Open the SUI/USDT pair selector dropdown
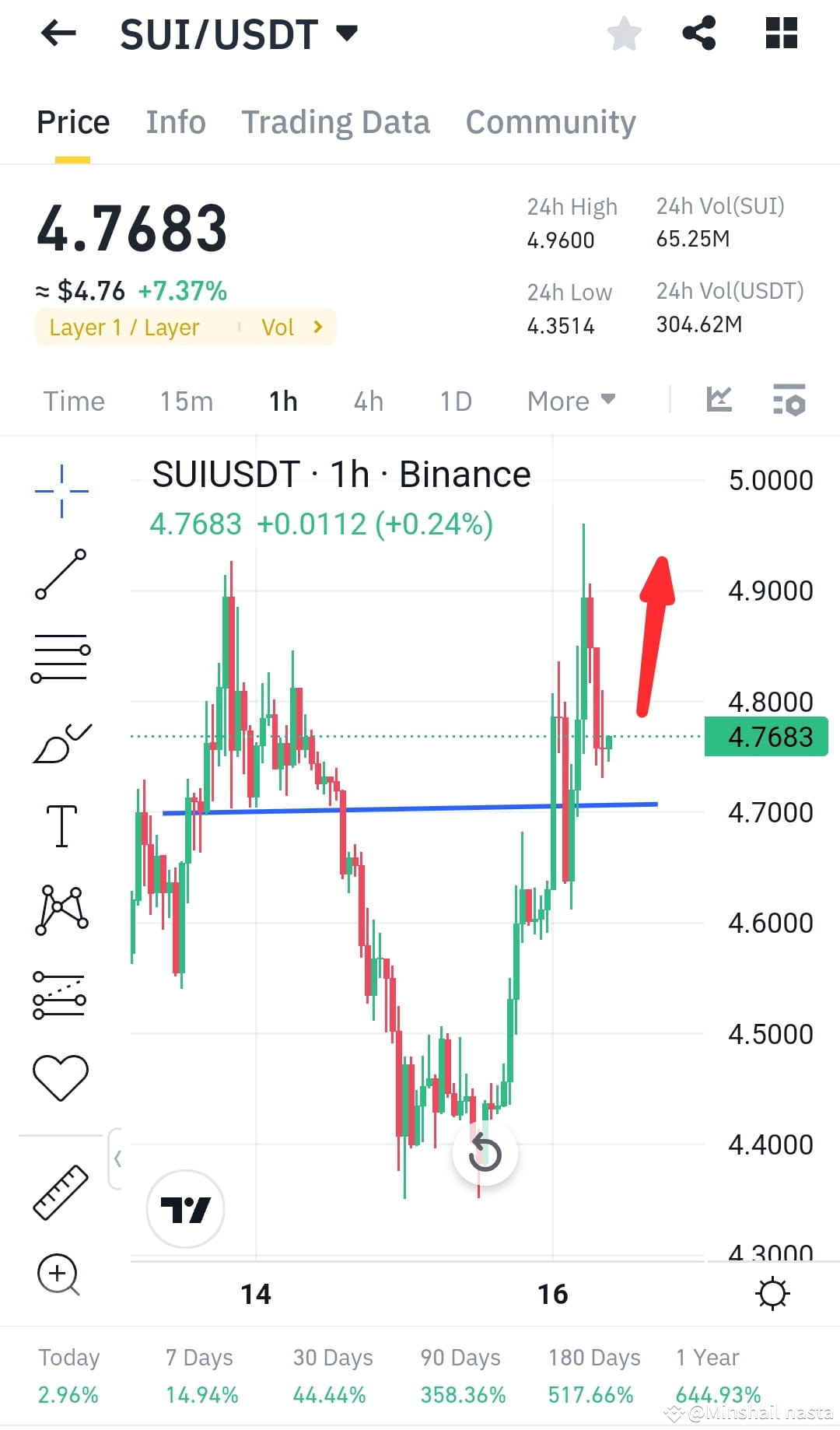The image size is (840, 1430). (348, 33)
